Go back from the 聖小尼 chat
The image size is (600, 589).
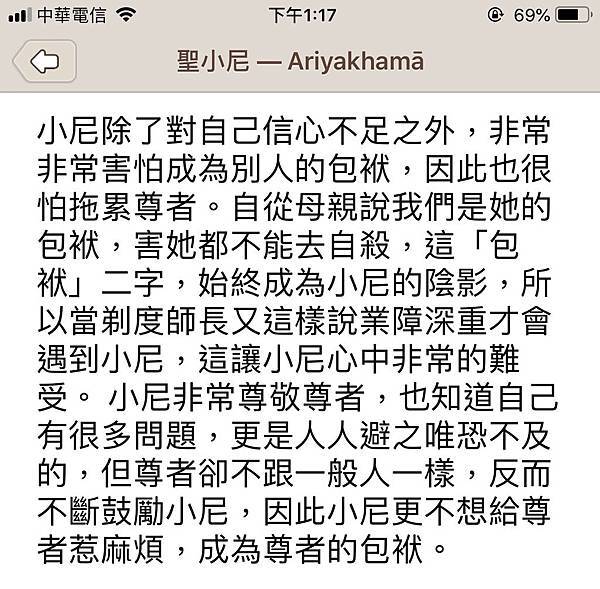[44, 62]
